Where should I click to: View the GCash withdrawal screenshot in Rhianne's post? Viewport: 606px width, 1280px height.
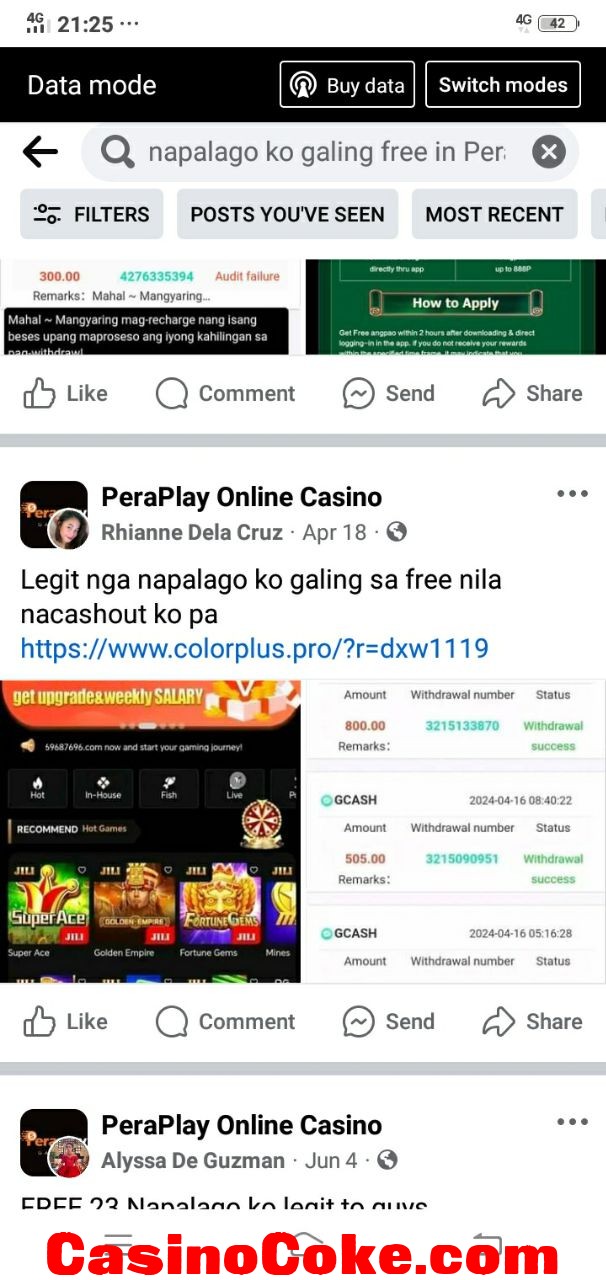(x=455, y=831)
